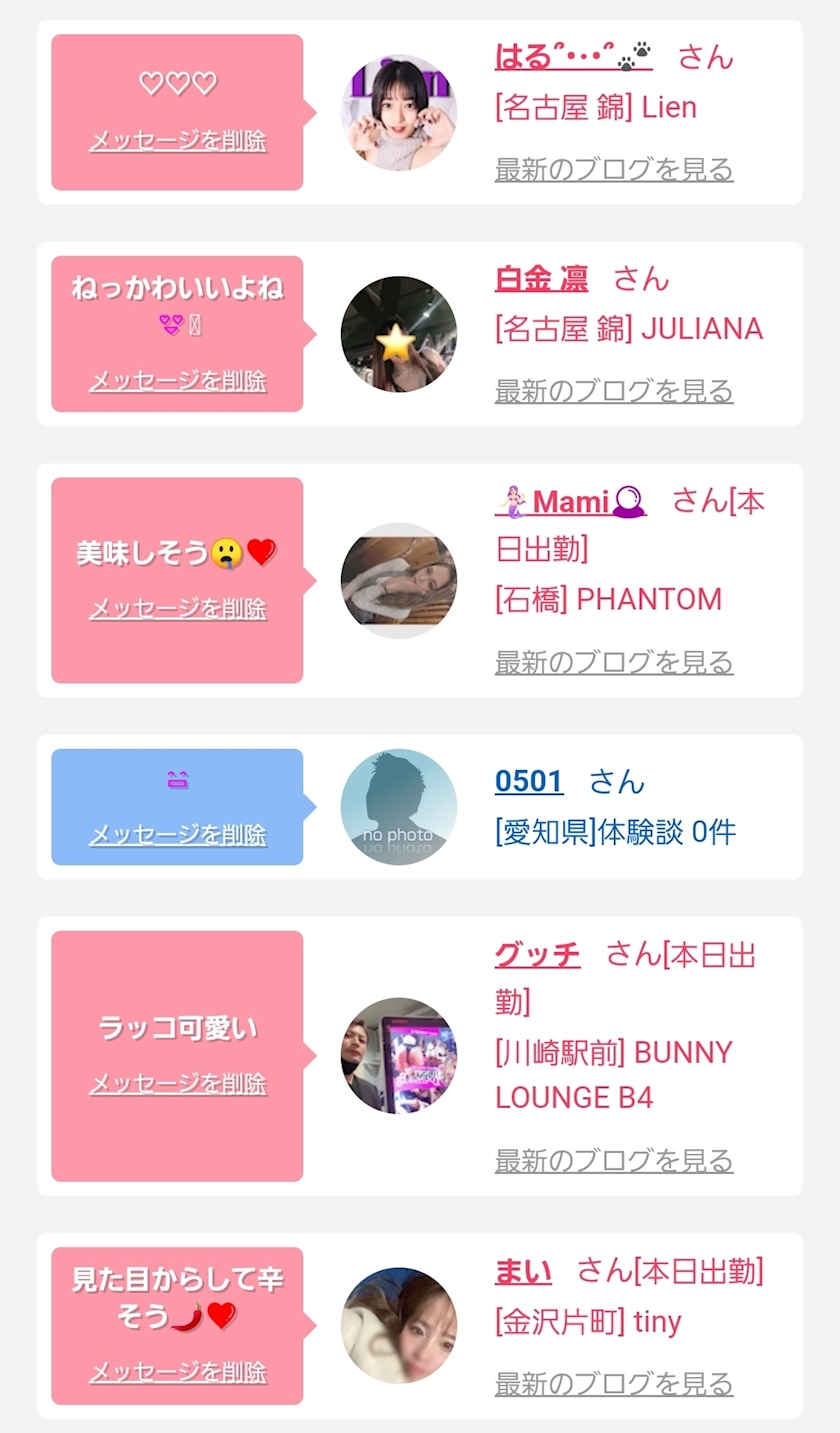The image size is (840, 1433).
Task: Tap はる's round profile photo
Action: pyautogui.click(x=399, y=112)
